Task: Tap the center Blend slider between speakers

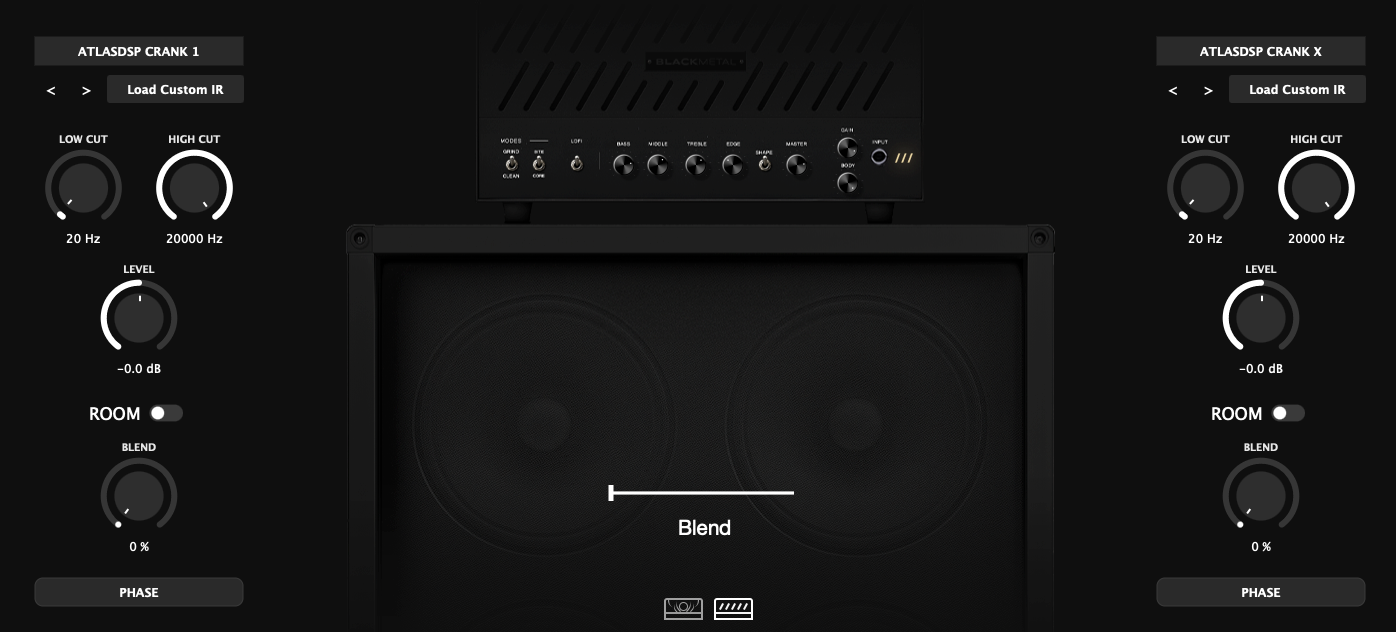Action: [x=701, y=493]
